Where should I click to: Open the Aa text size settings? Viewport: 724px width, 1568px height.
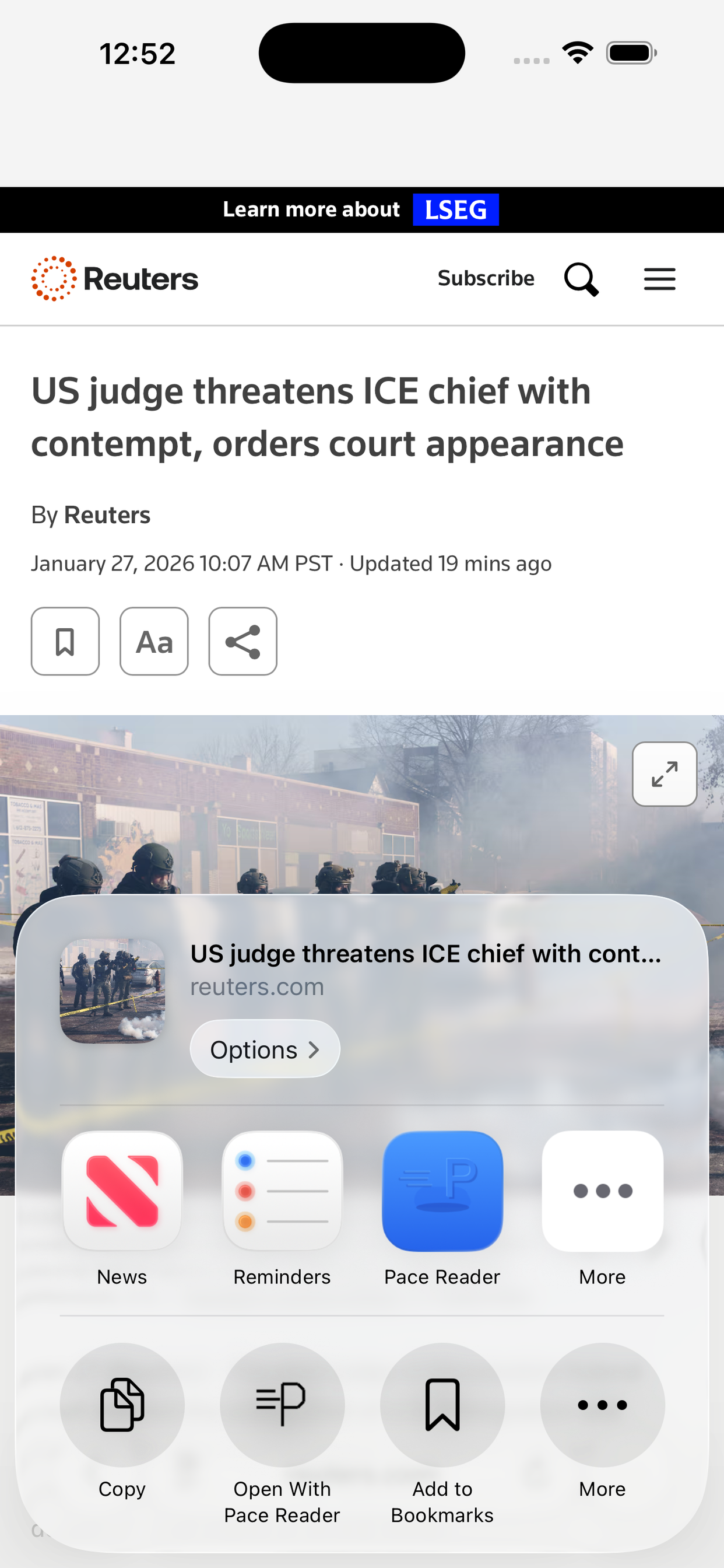click(154, 641)
